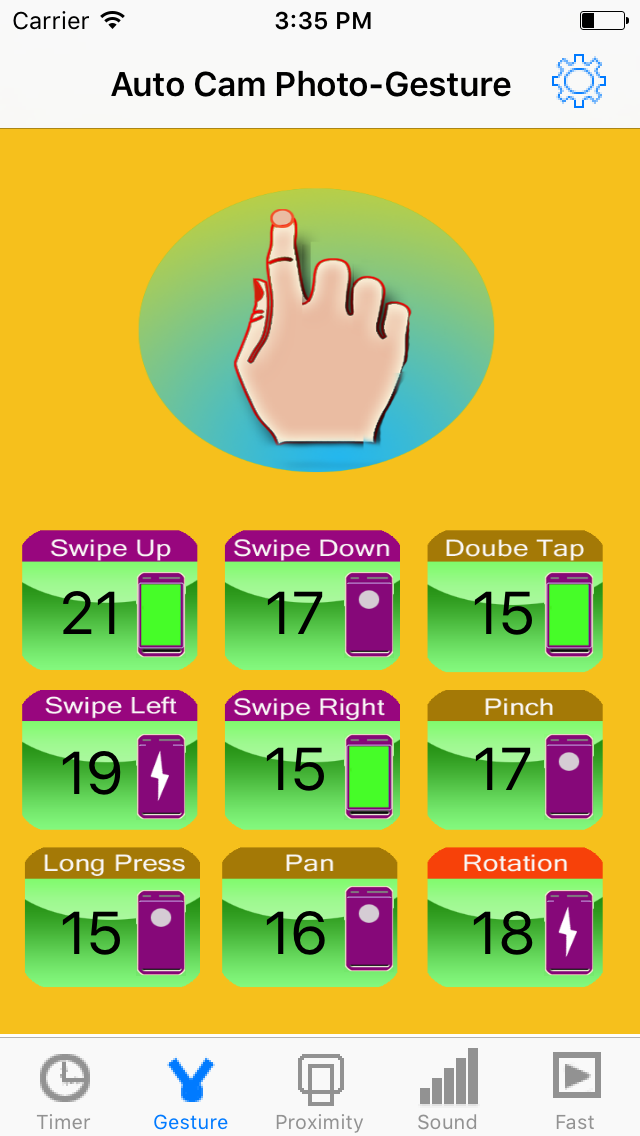Open the Pinch gesture tile

515,759
